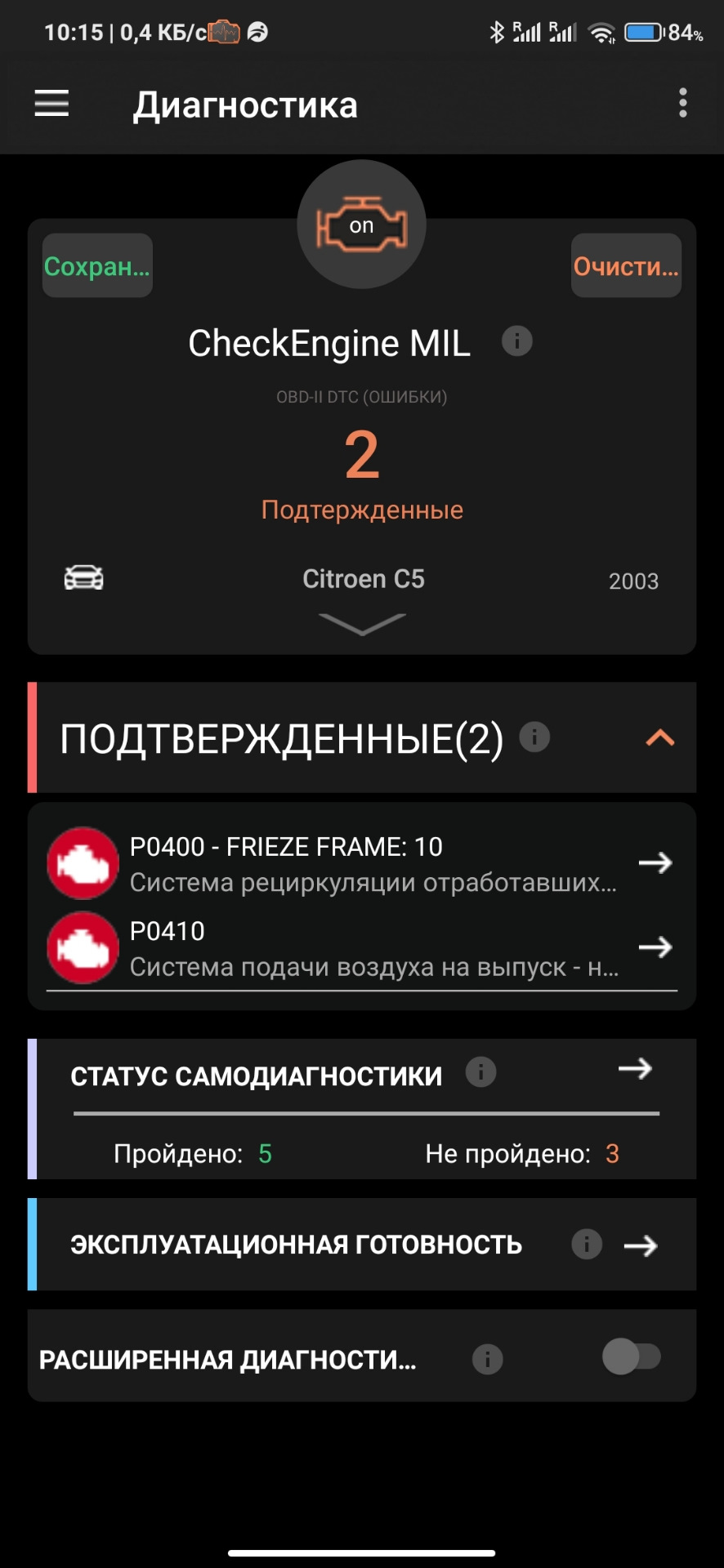Open the three-dot overflow menu
Viewport: 724px width, 1568px height.
(x=683, y=104)
